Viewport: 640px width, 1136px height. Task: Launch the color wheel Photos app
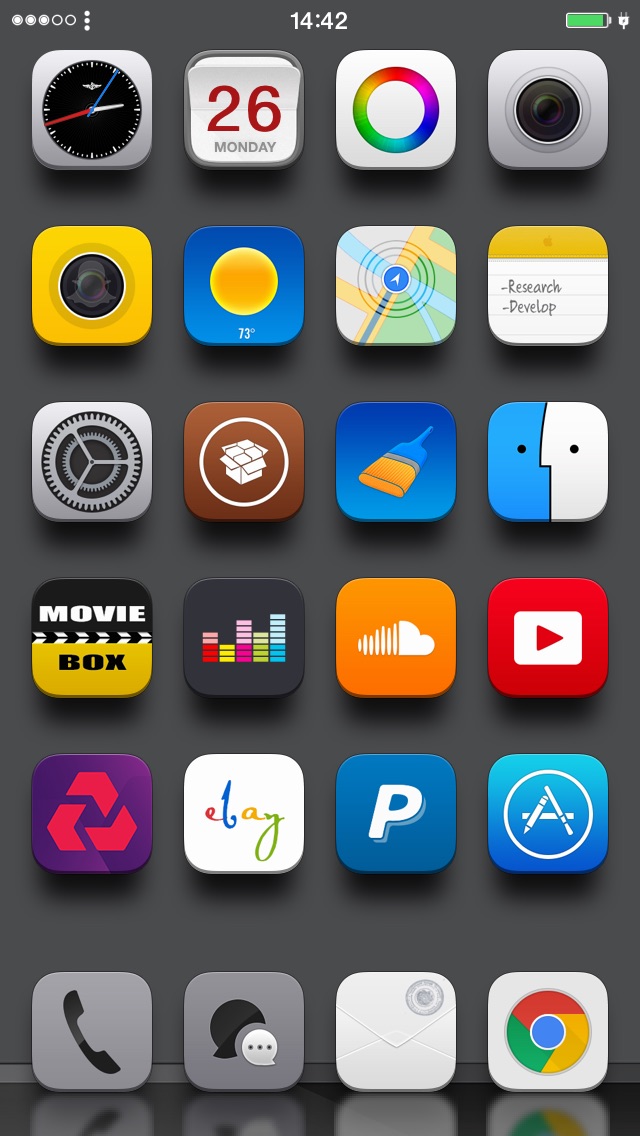396,109
